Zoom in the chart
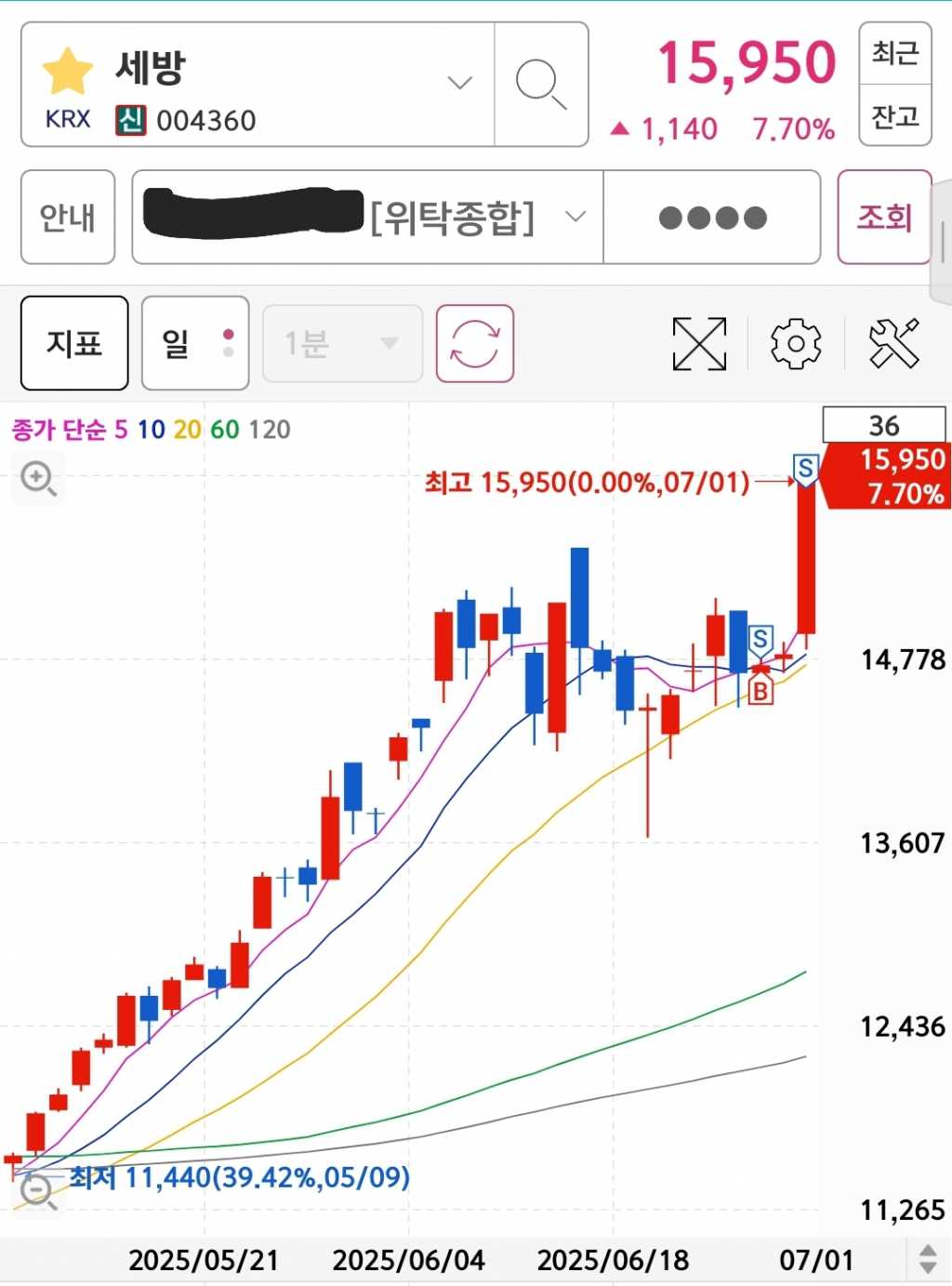The width and height of the screenshot is (952, 1286). (38, 479)
